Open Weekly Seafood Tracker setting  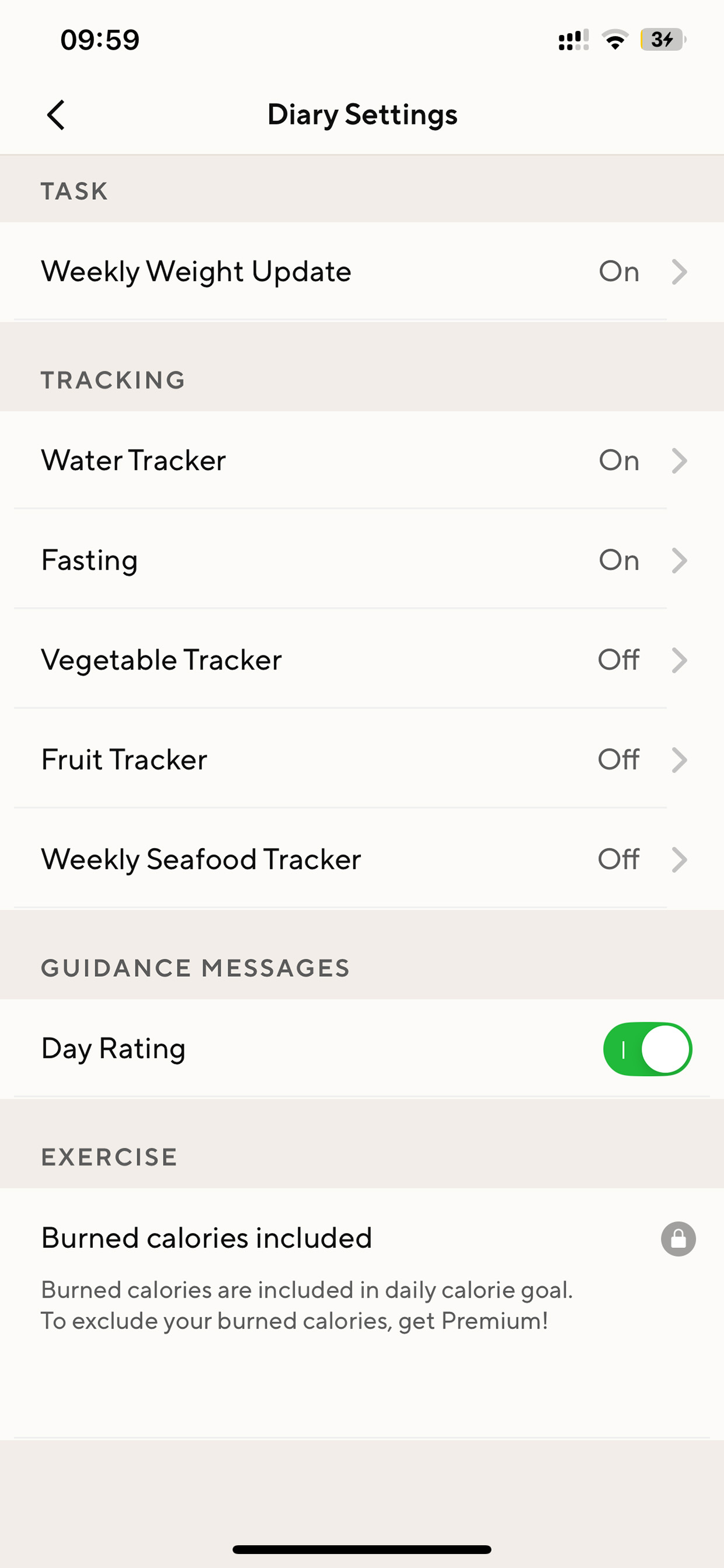362,859
